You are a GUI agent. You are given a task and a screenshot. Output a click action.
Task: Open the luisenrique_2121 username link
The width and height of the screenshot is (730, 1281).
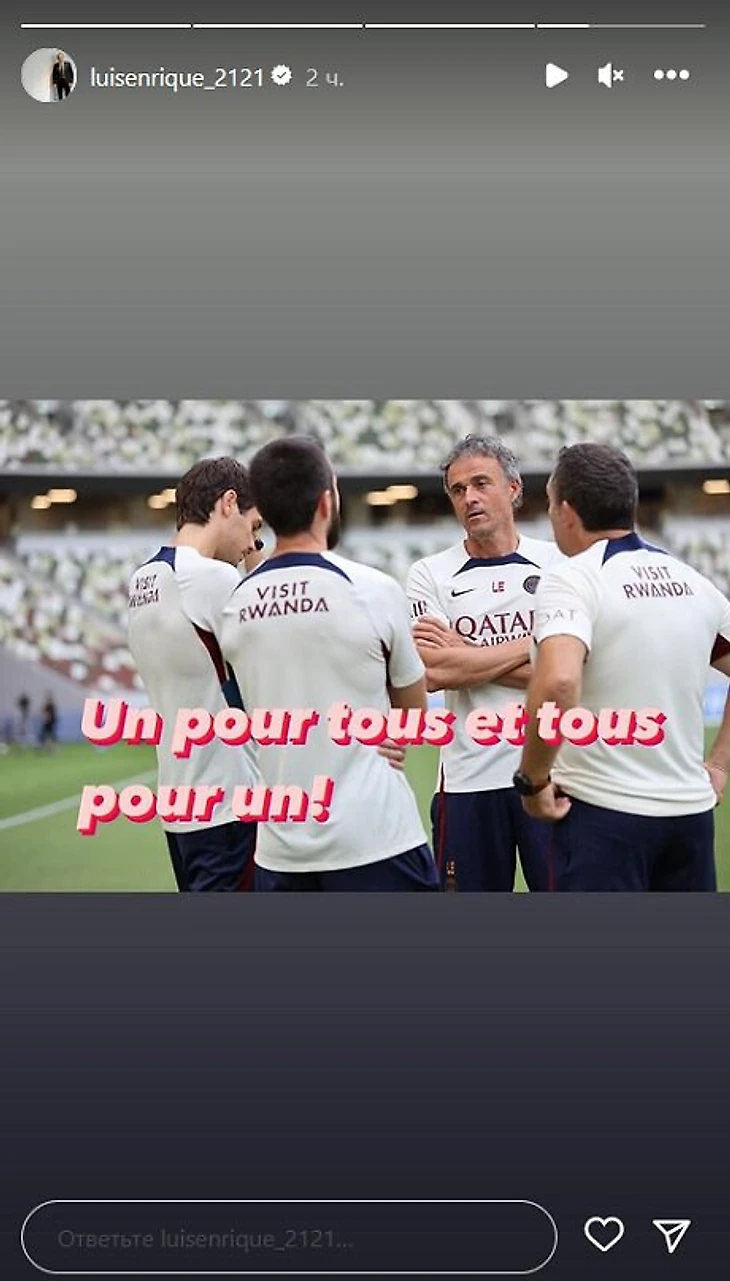click(177, 77)
